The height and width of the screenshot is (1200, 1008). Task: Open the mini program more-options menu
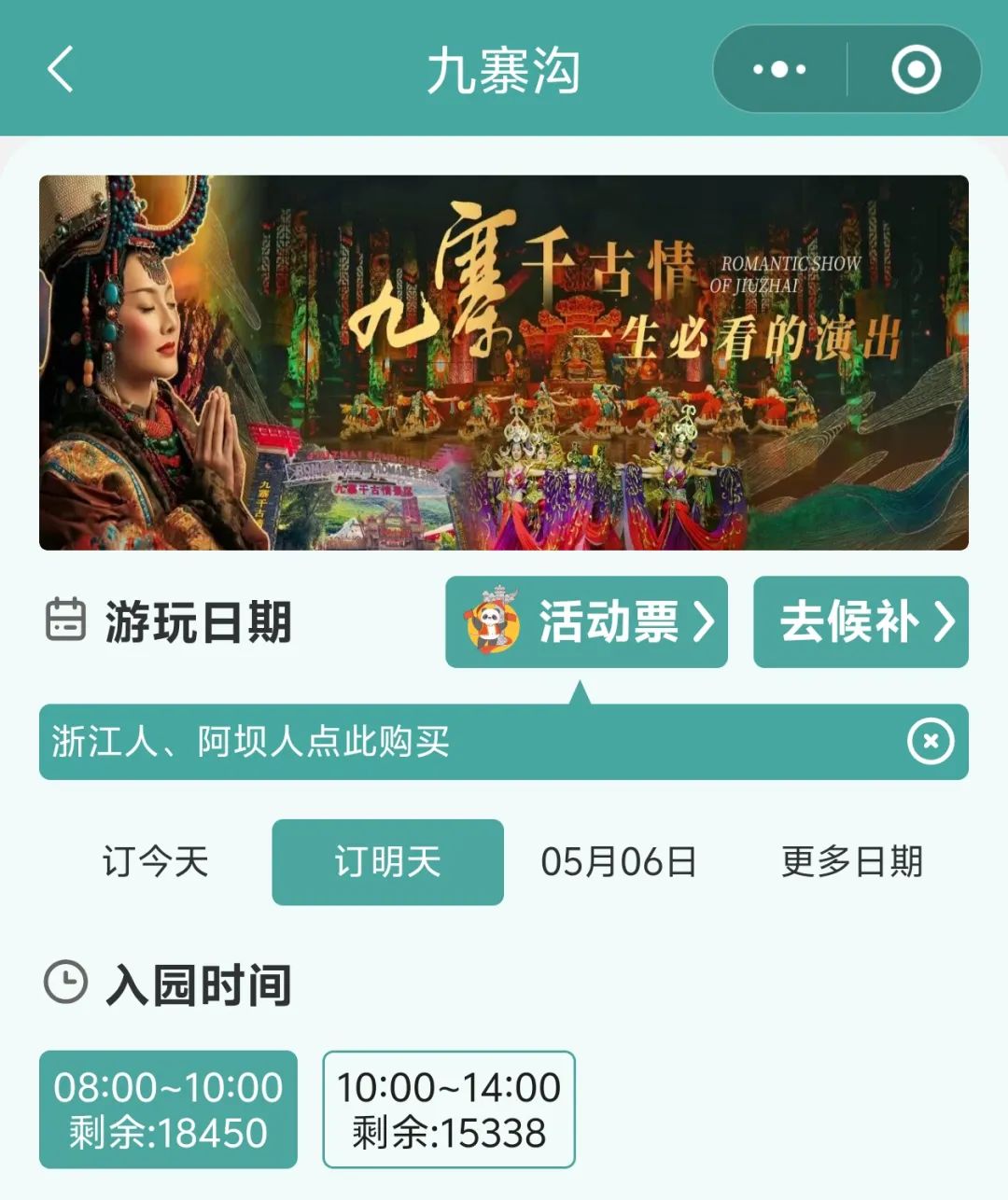[779, 70]
